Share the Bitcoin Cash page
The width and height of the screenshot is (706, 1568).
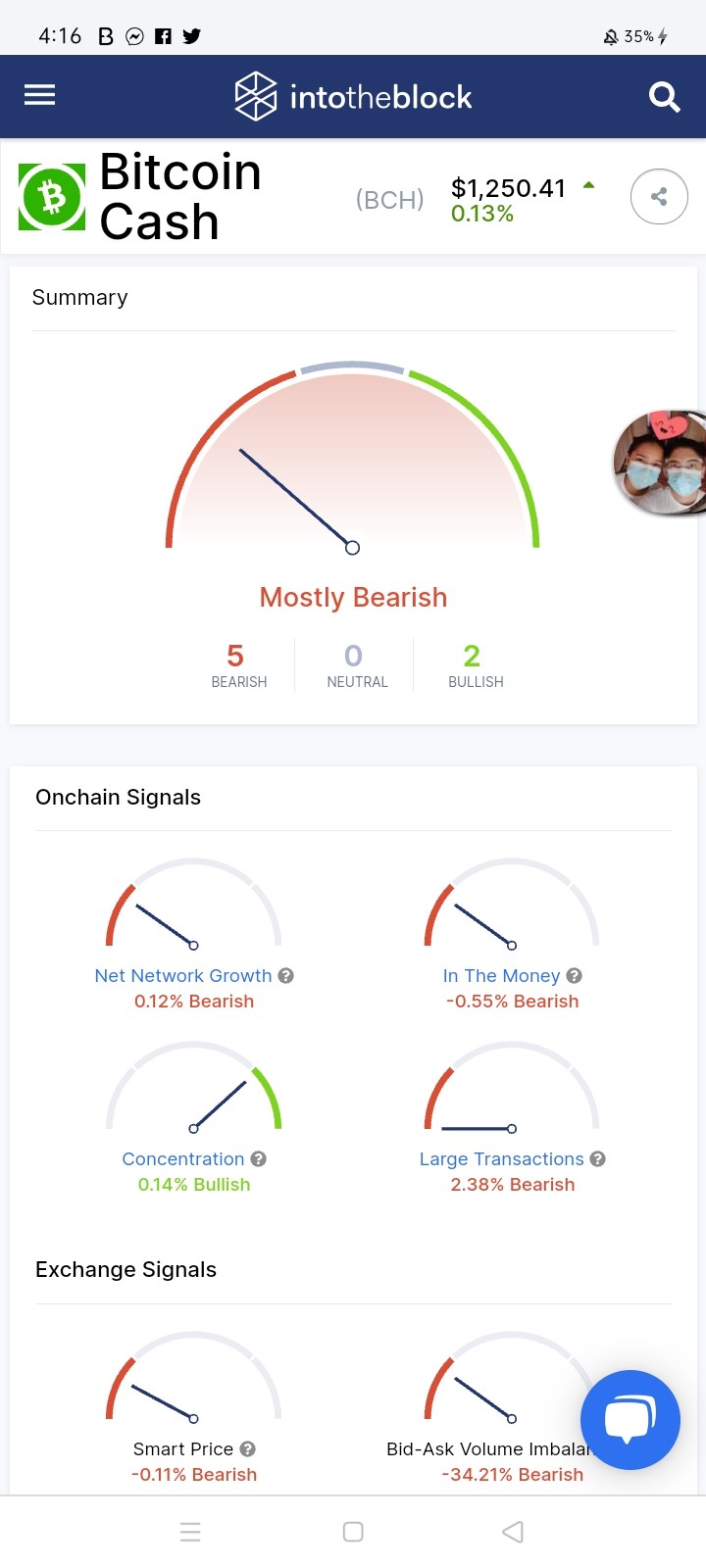[x=659, y=197]
